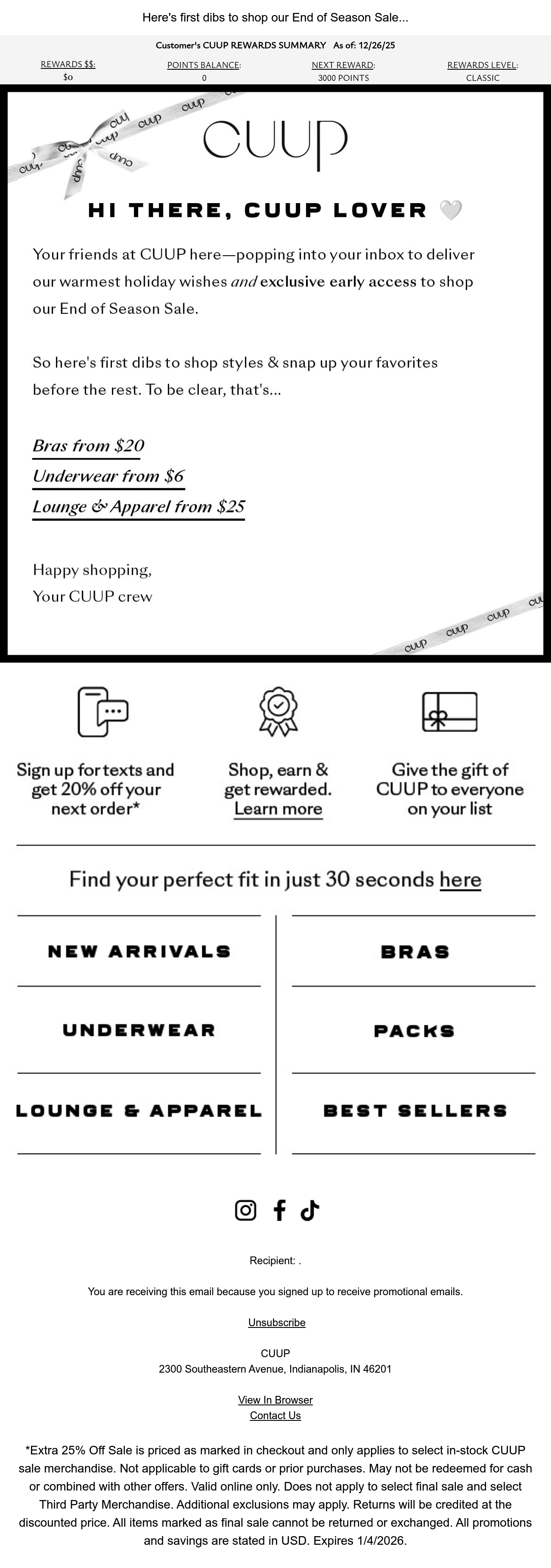Visit CUUP's Facebook page
551x1568 pixels.
click(x=279, y=1211)
